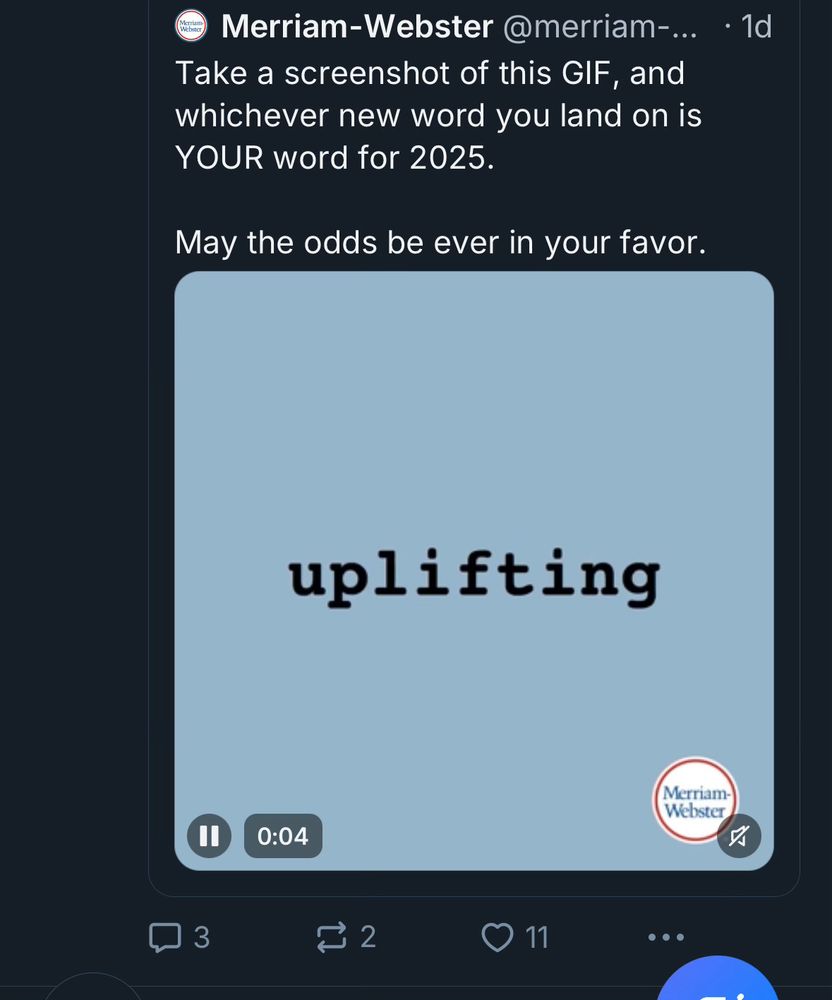
Task: Pause the Merriam-Webster GIF
Action: tap(209, 836)
